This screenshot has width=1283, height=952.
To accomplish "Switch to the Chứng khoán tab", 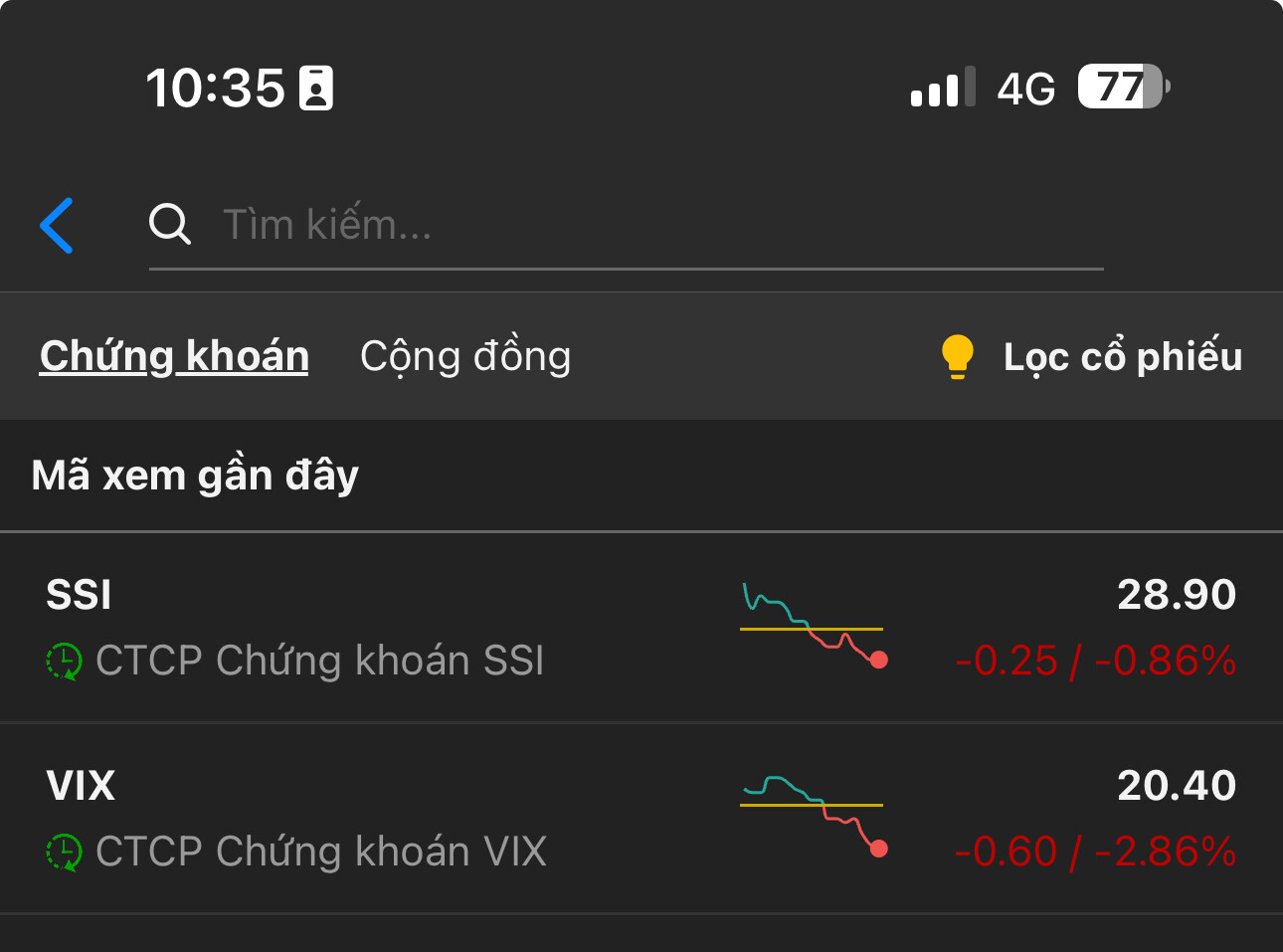I will tap(174, 356).
